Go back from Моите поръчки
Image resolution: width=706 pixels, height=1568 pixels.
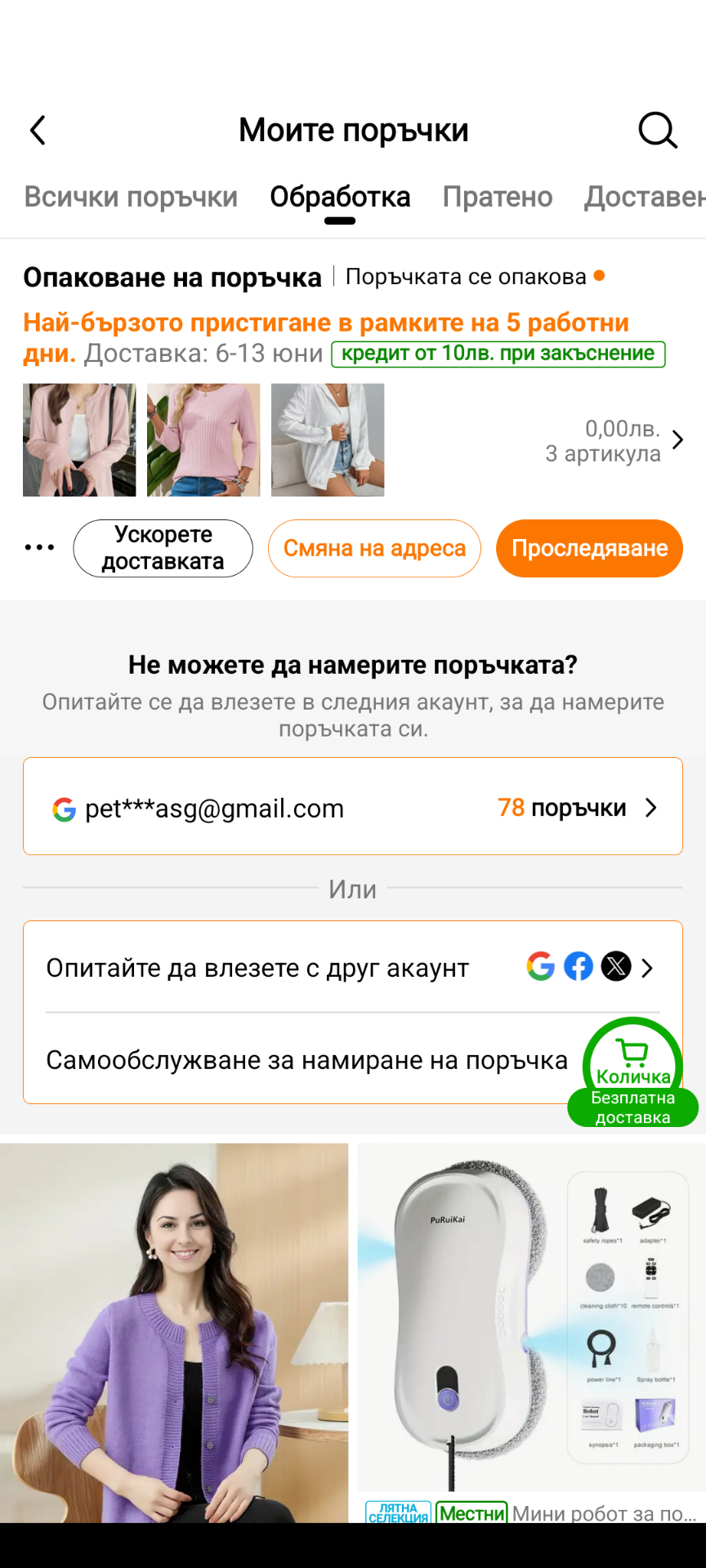[x=38, y=130]
